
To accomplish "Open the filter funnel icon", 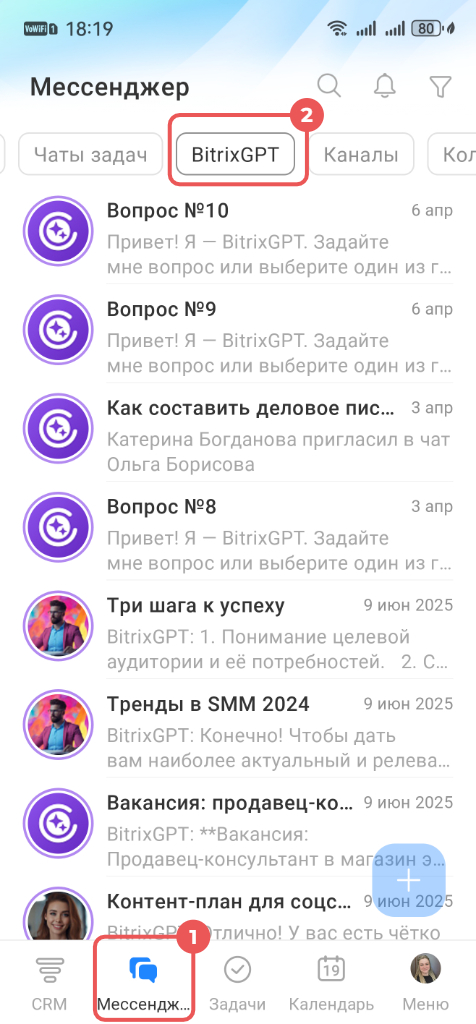I will point(441,86).
